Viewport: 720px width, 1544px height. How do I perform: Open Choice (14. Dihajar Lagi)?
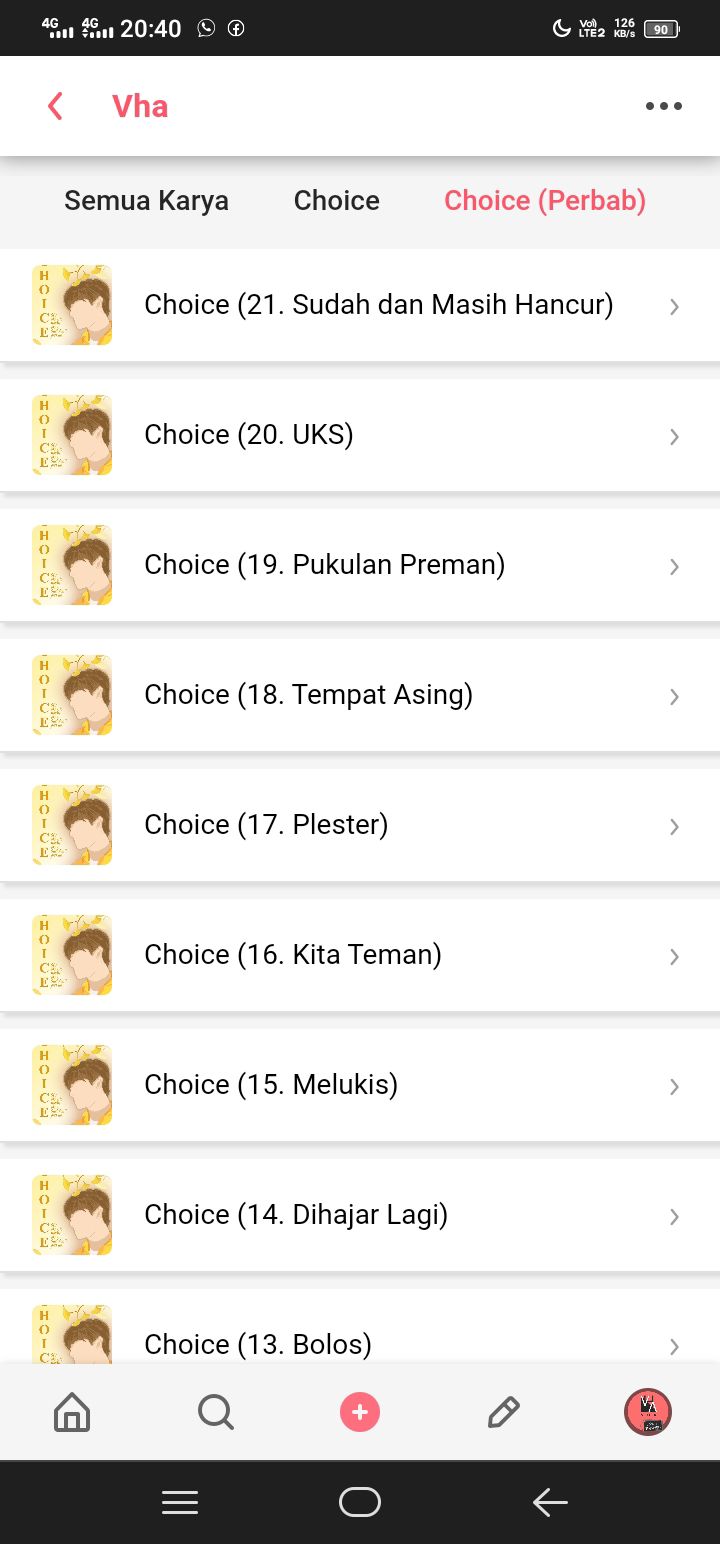[360, 1215]
